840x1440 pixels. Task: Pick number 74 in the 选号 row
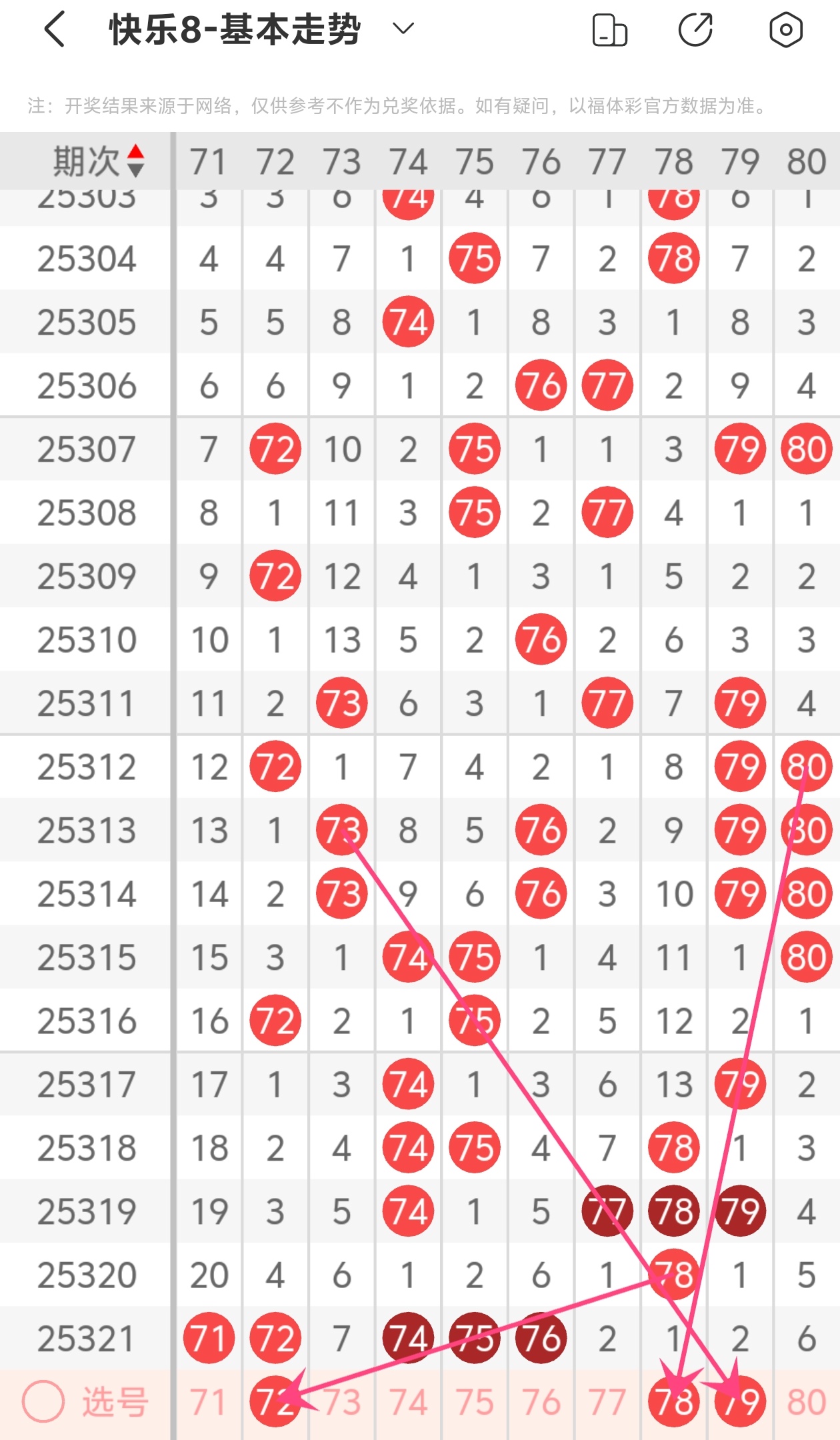click(x=408, y=1401)
